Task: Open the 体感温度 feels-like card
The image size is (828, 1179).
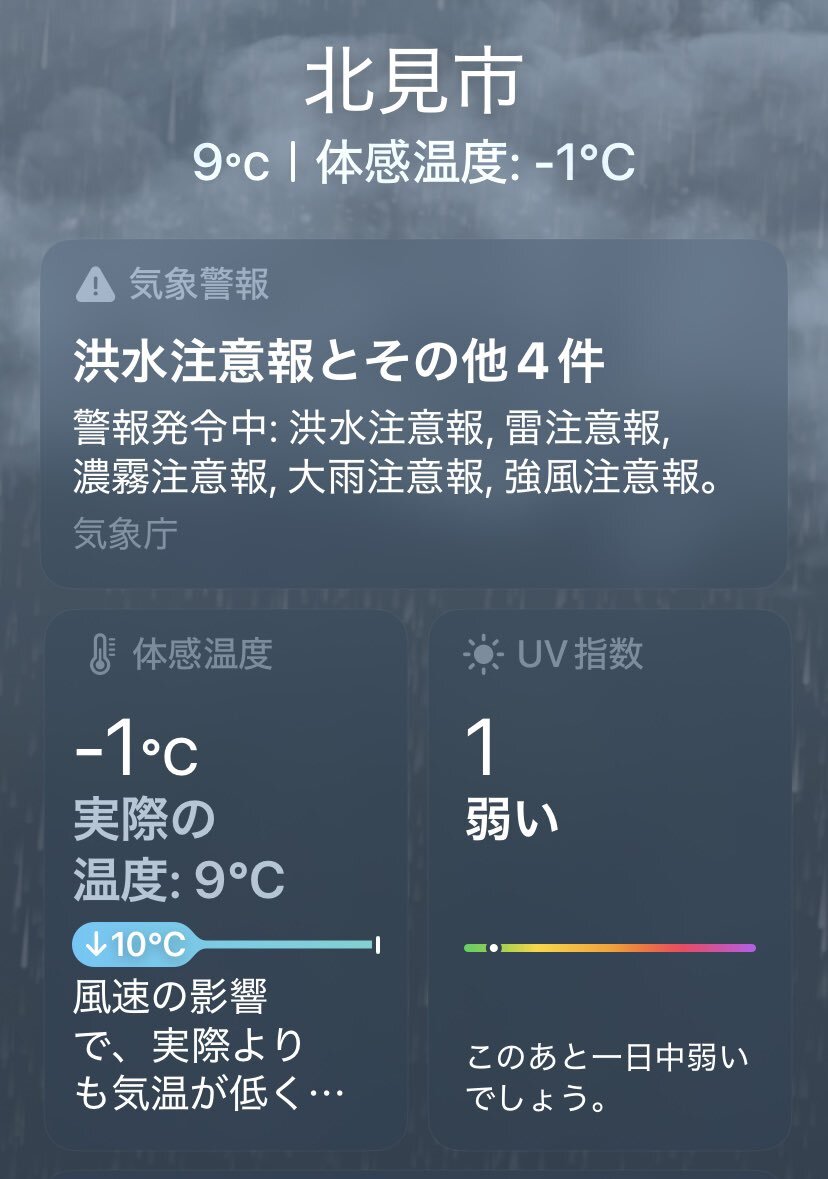Action: 225,880
